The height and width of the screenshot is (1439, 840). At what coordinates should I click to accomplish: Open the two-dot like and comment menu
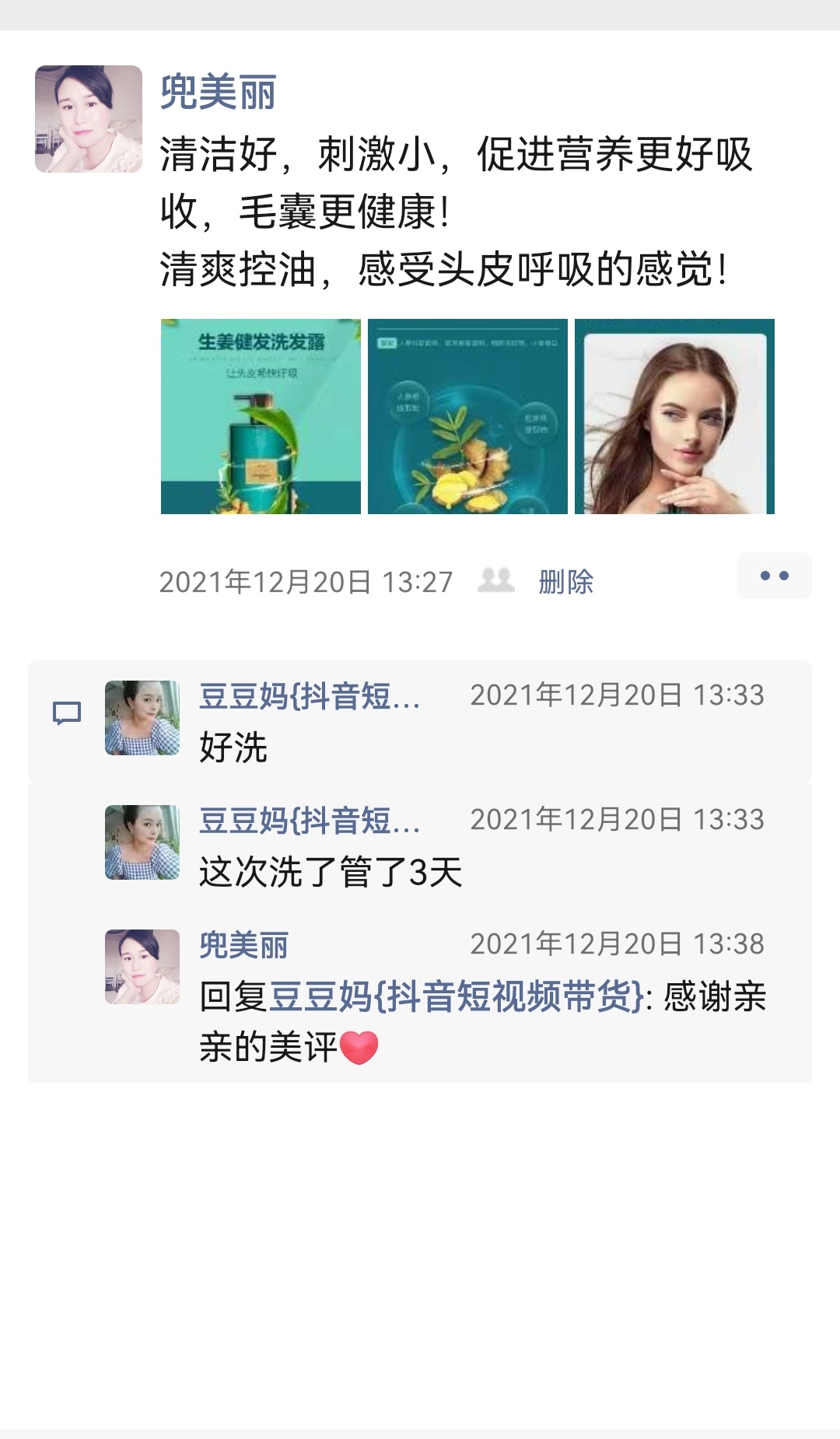point(774,576)
